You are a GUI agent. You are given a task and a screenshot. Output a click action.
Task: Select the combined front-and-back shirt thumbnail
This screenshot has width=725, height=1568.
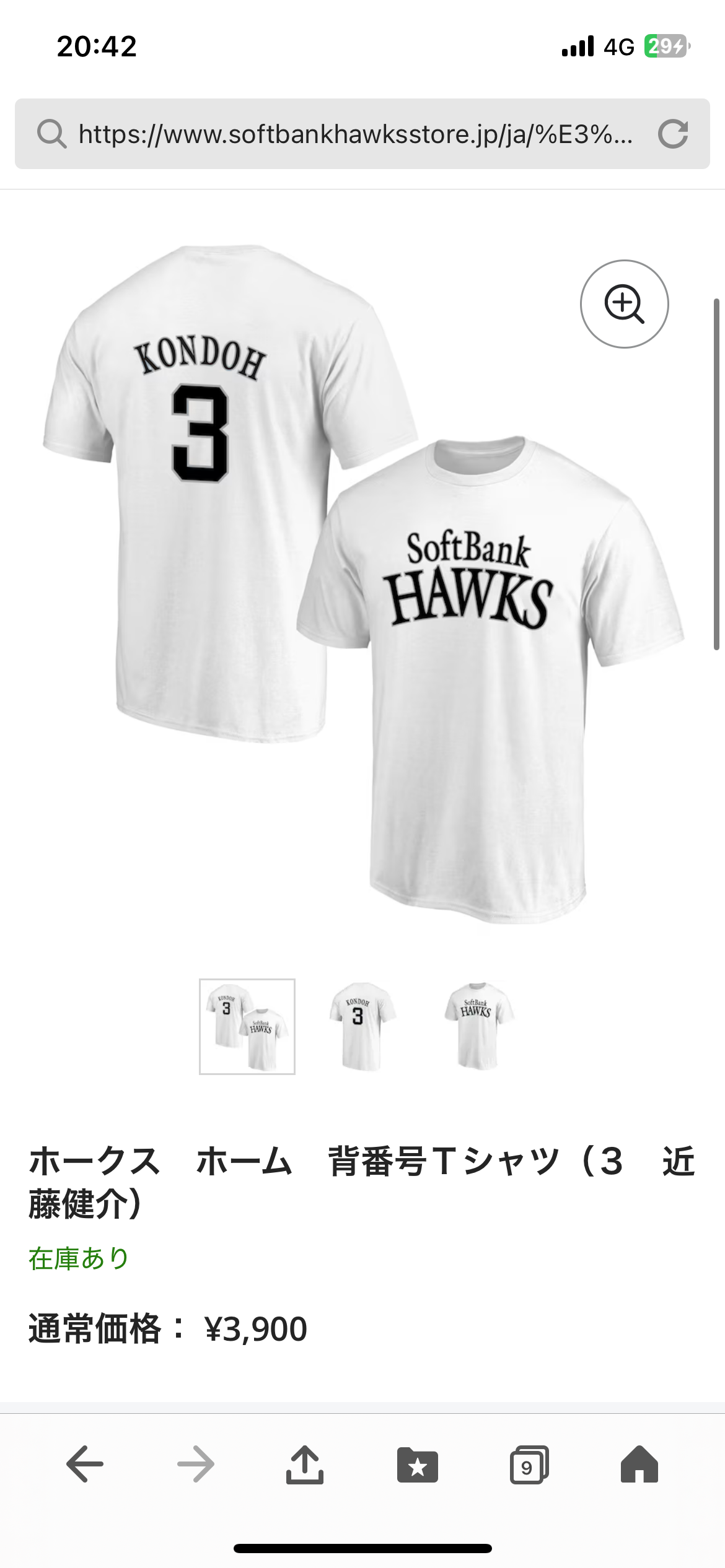click(247, 1027)
